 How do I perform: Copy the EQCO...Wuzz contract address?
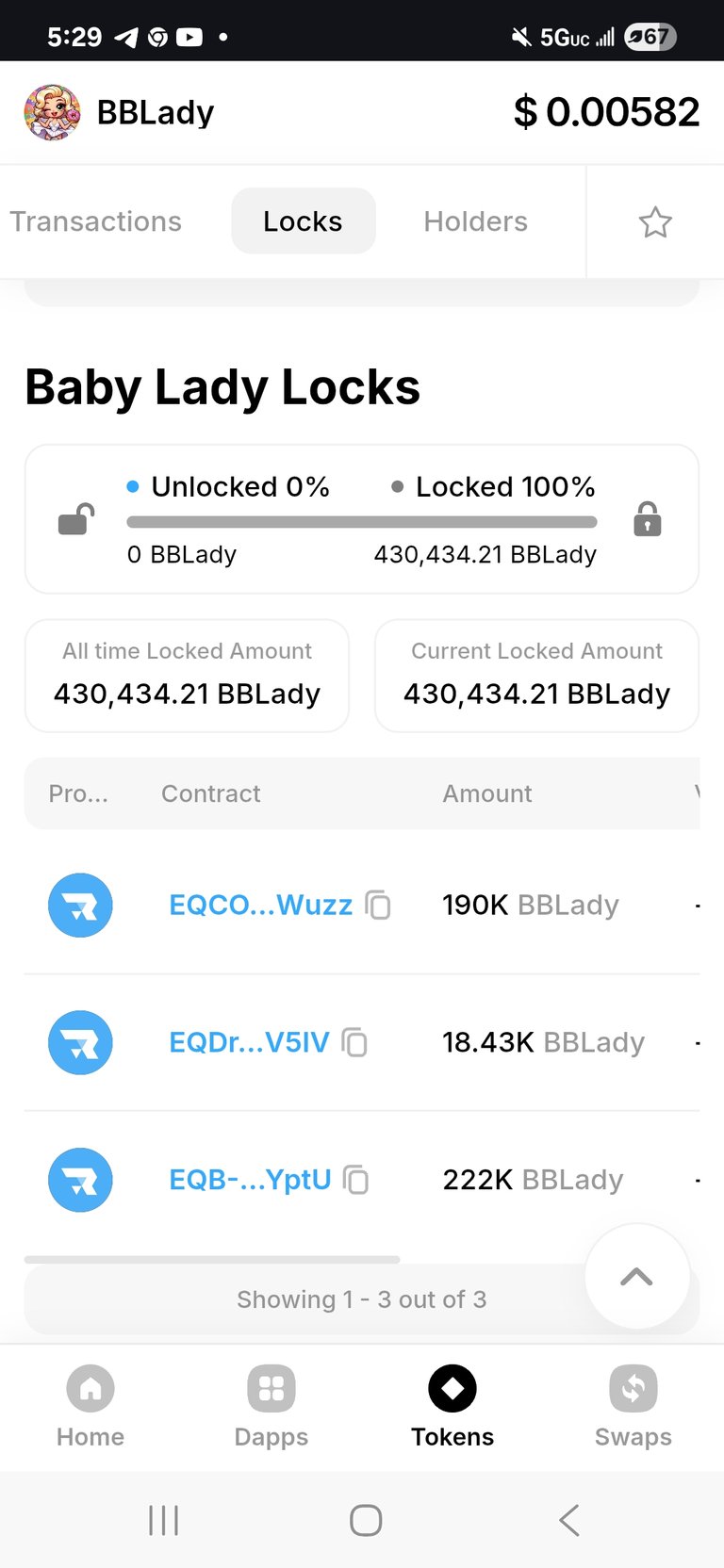378,906
